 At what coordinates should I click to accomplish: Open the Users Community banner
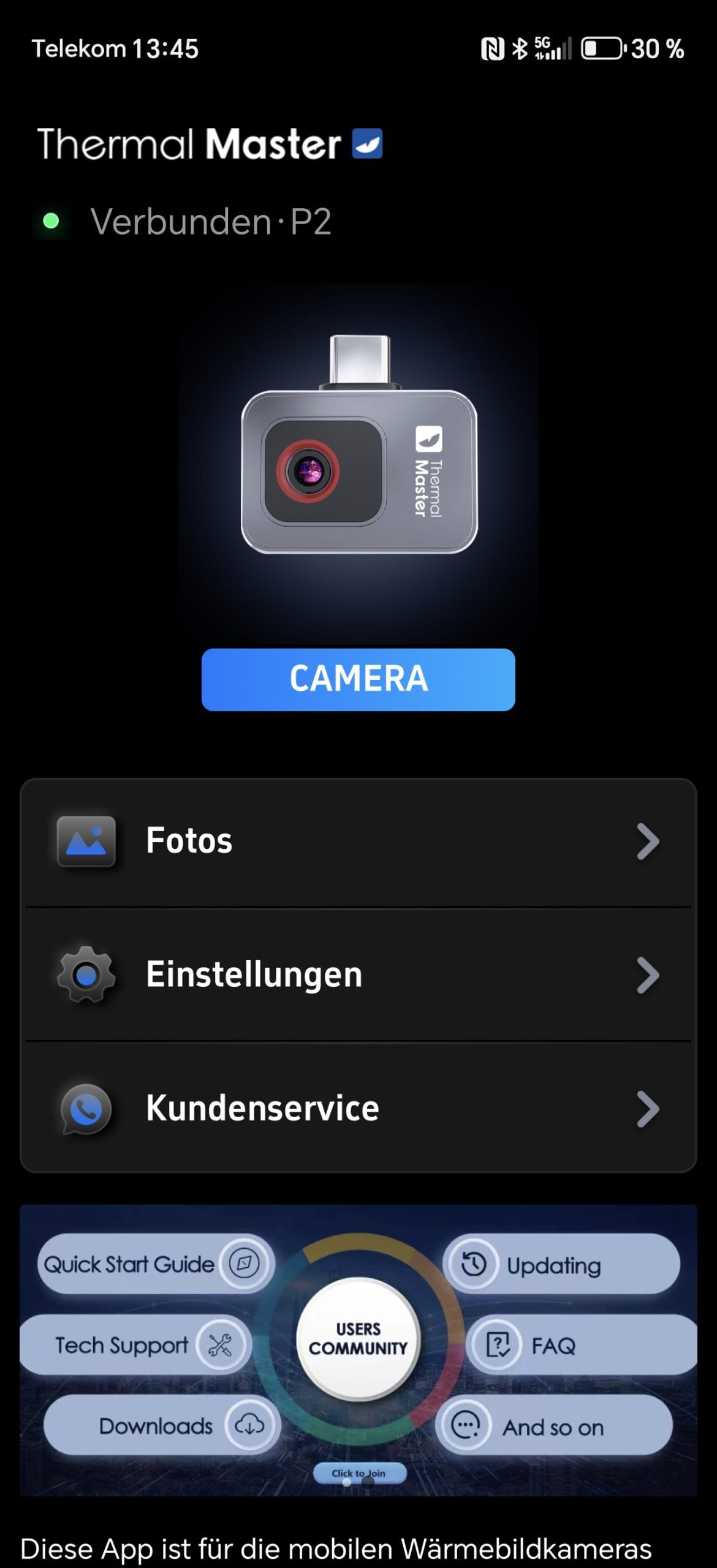[358, 1339]
